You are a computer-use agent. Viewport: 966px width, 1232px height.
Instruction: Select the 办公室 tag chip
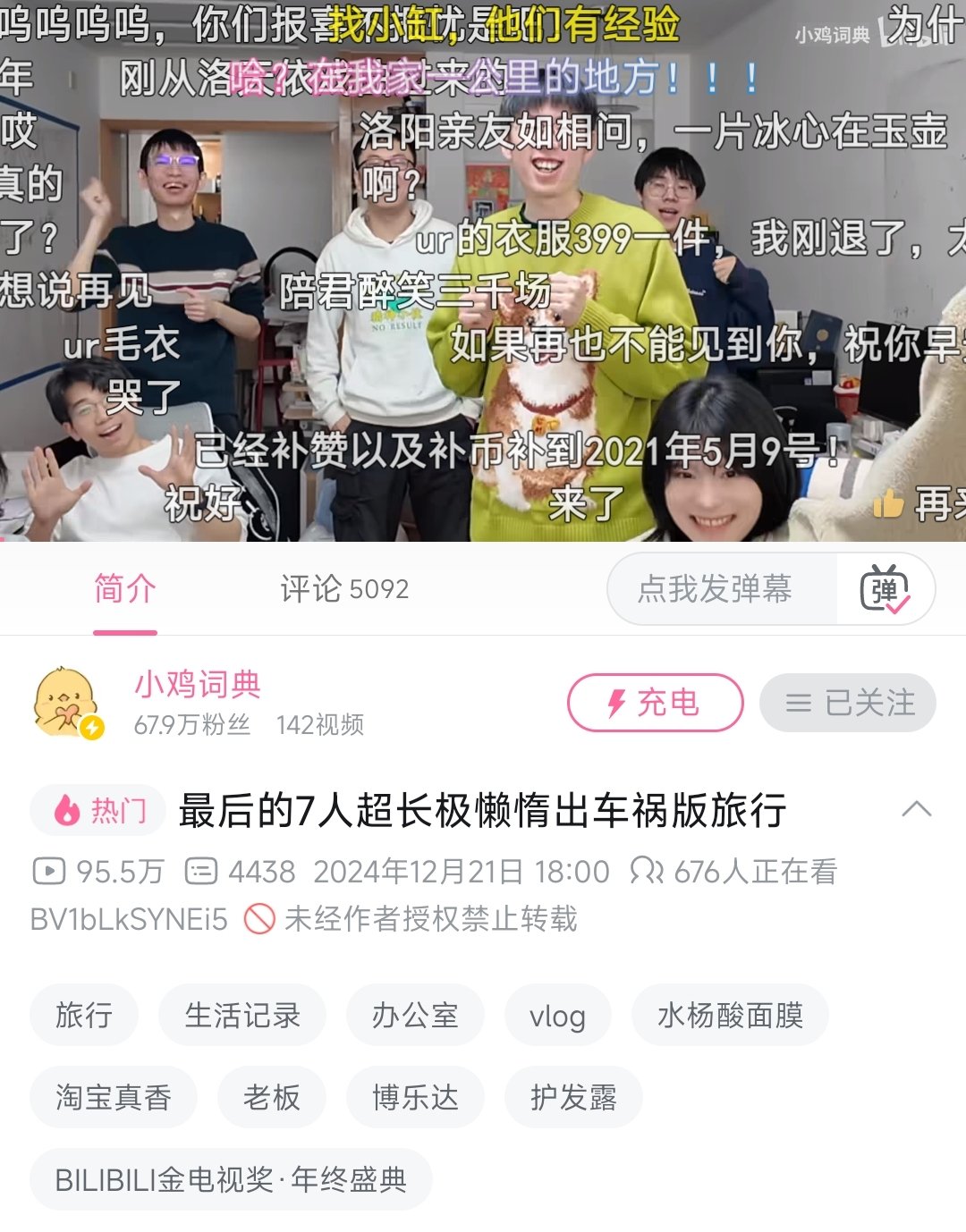(x=415, y=1016)
